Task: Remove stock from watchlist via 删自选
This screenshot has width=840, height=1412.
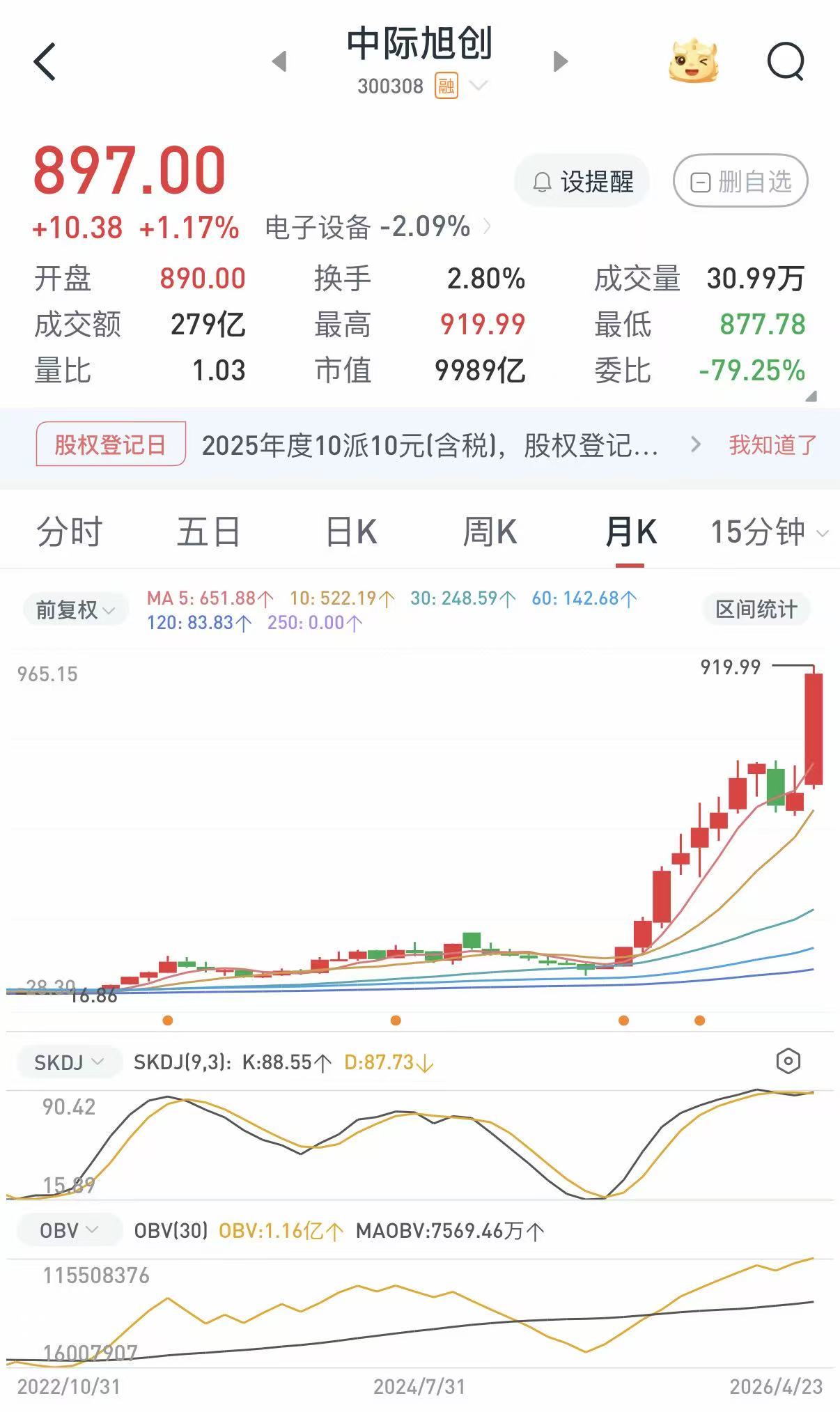Action: pos(740,181)
